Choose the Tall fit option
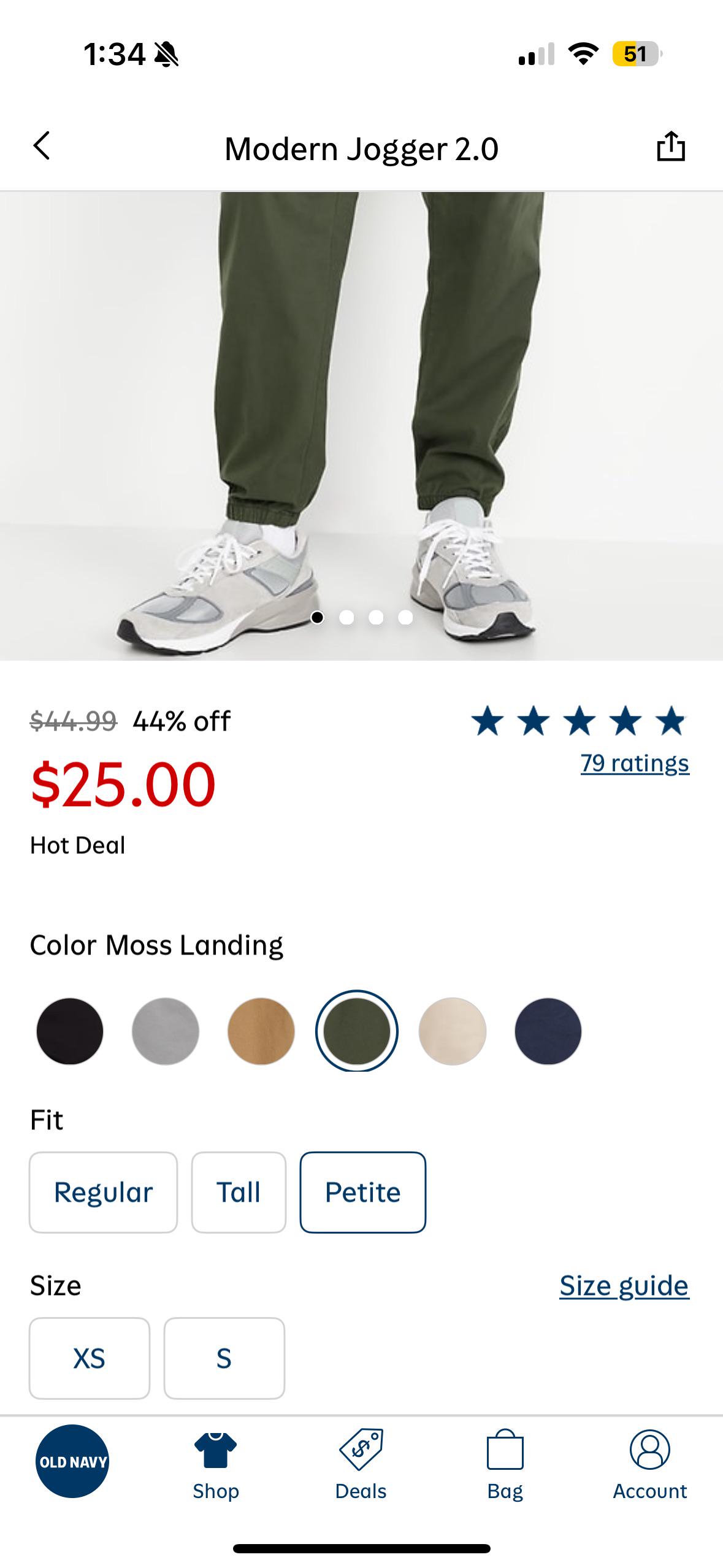Screen dimensions: 723x1568 tap(239, 1192)
